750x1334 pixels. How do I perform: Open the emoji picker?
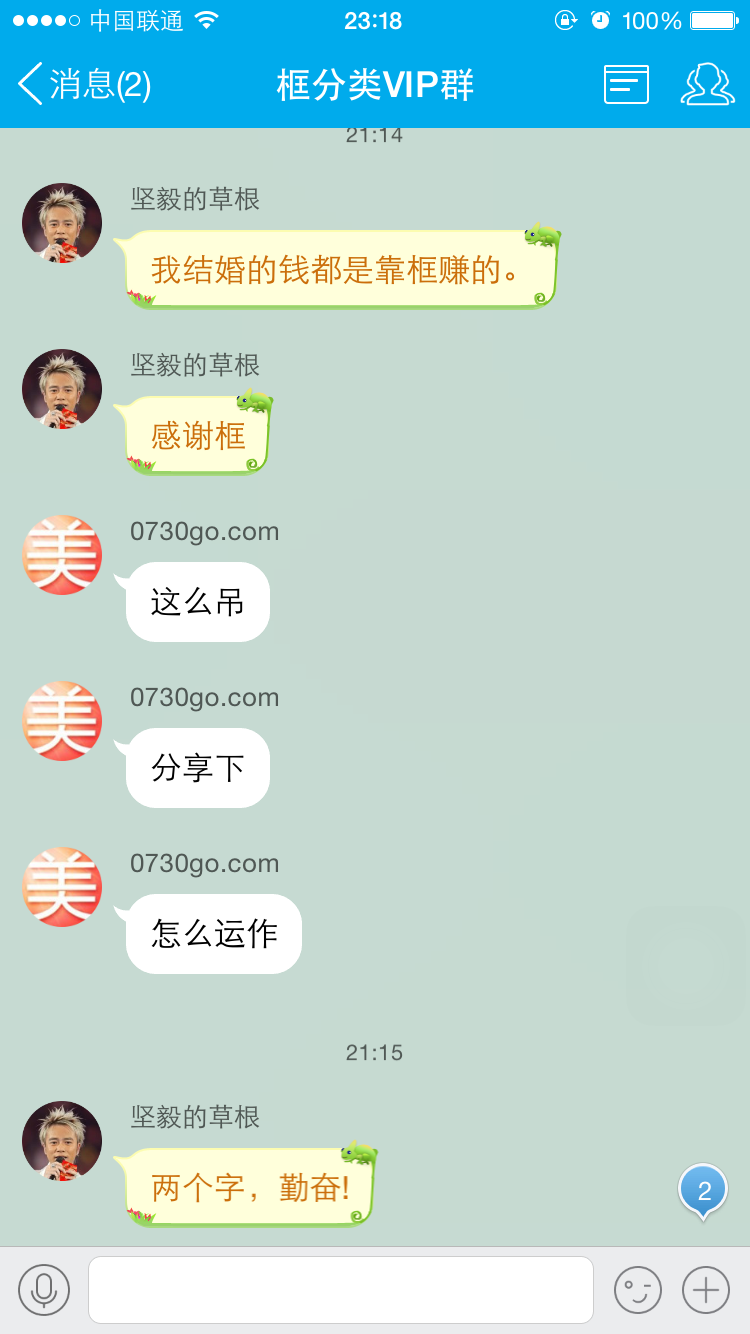click(638, 1290)
